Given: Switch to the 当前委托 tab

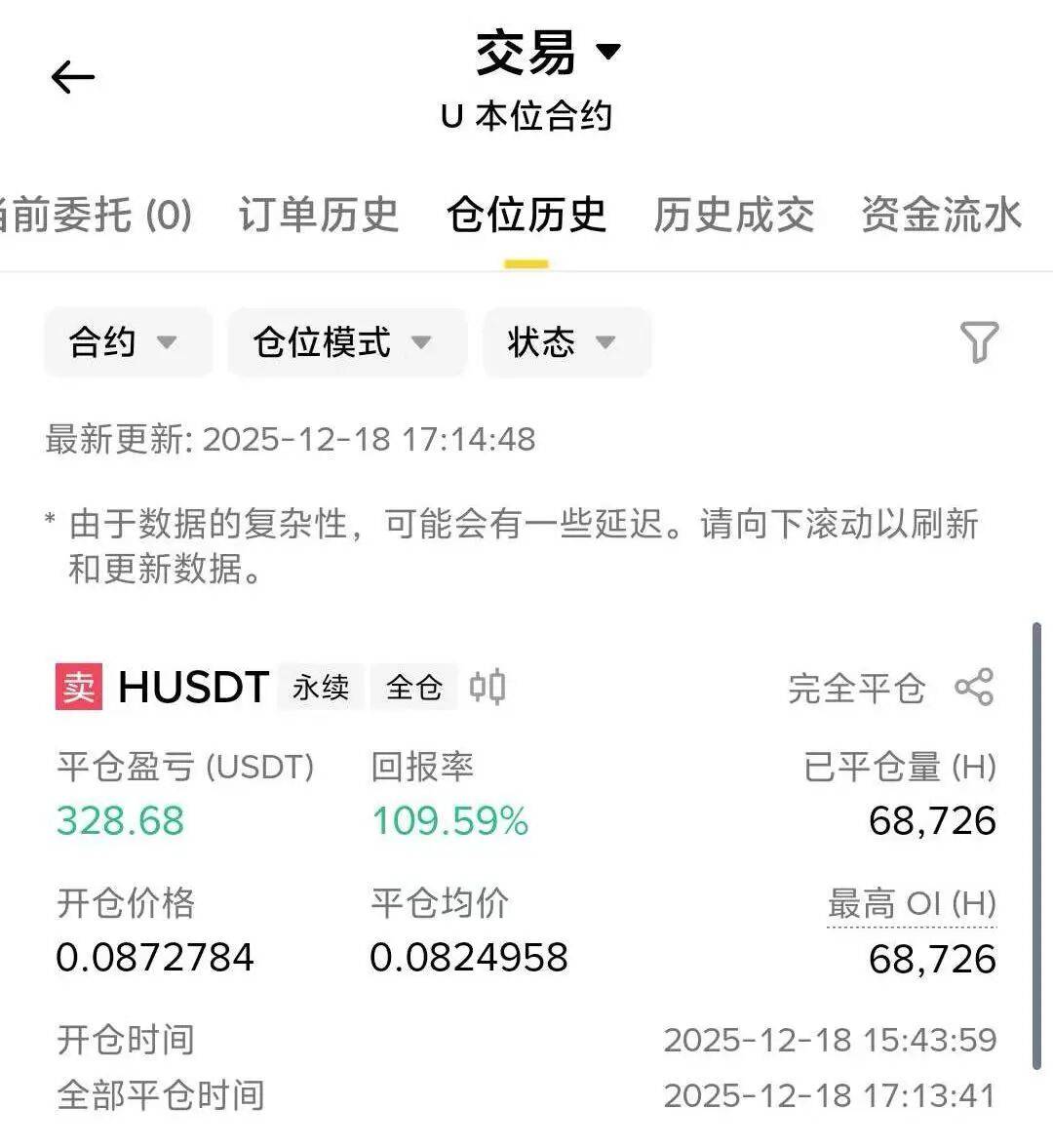Looking at the screenshot, I should 96,215.
